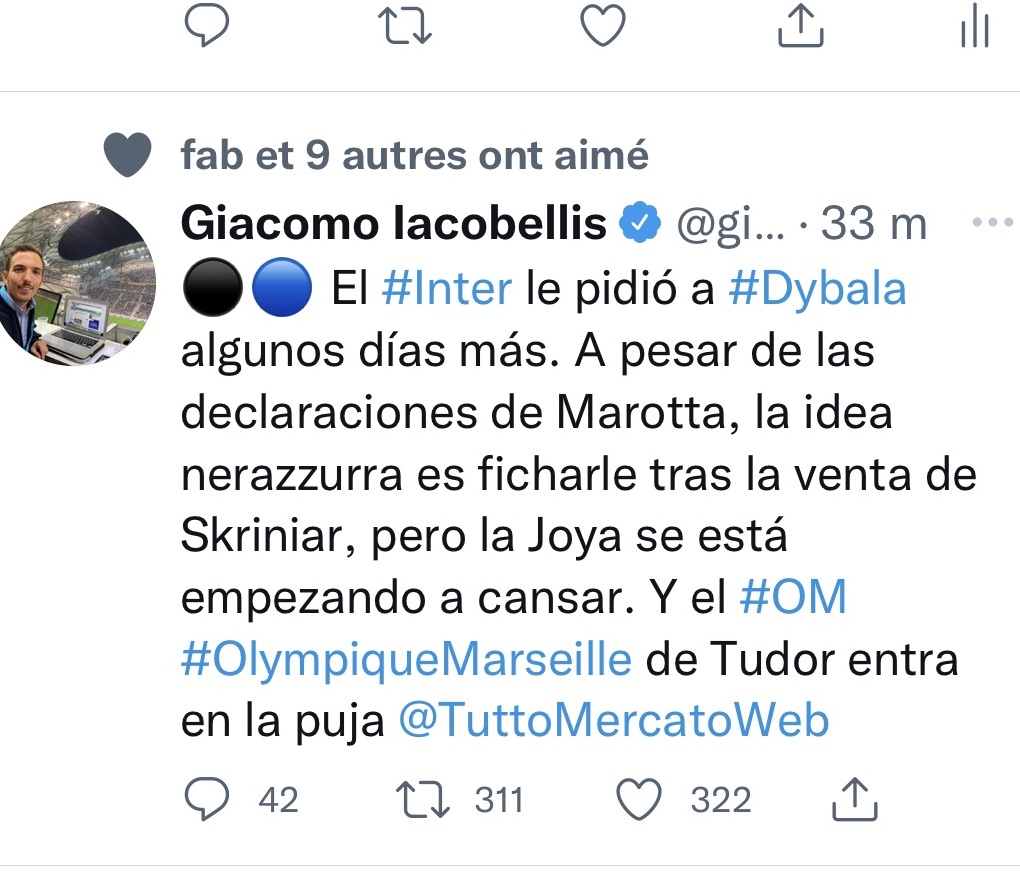Like the tweet above Giacomo's post

(x=603, y=27)
